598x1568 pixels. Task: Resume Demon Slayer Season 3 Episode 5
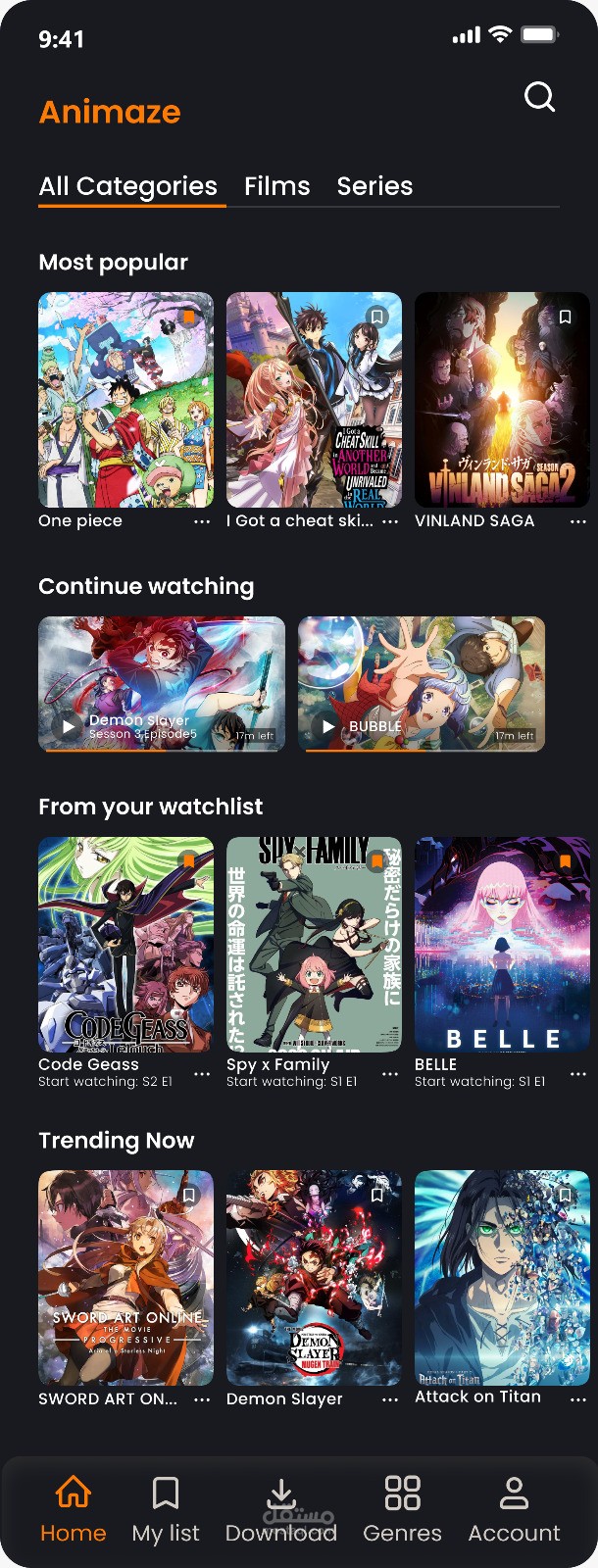(69, 726)
